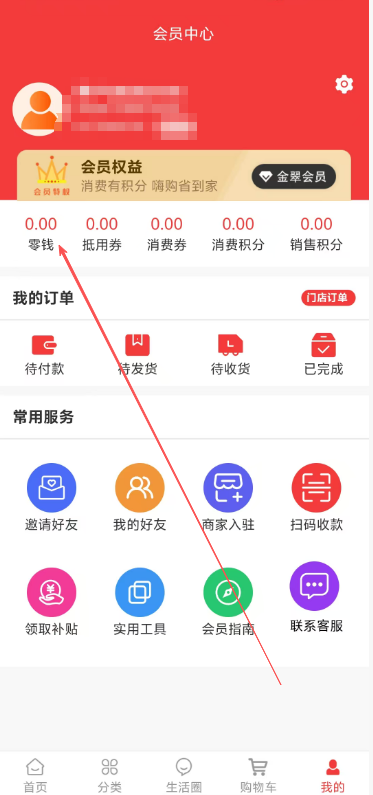Select 商家入驻

228,497
